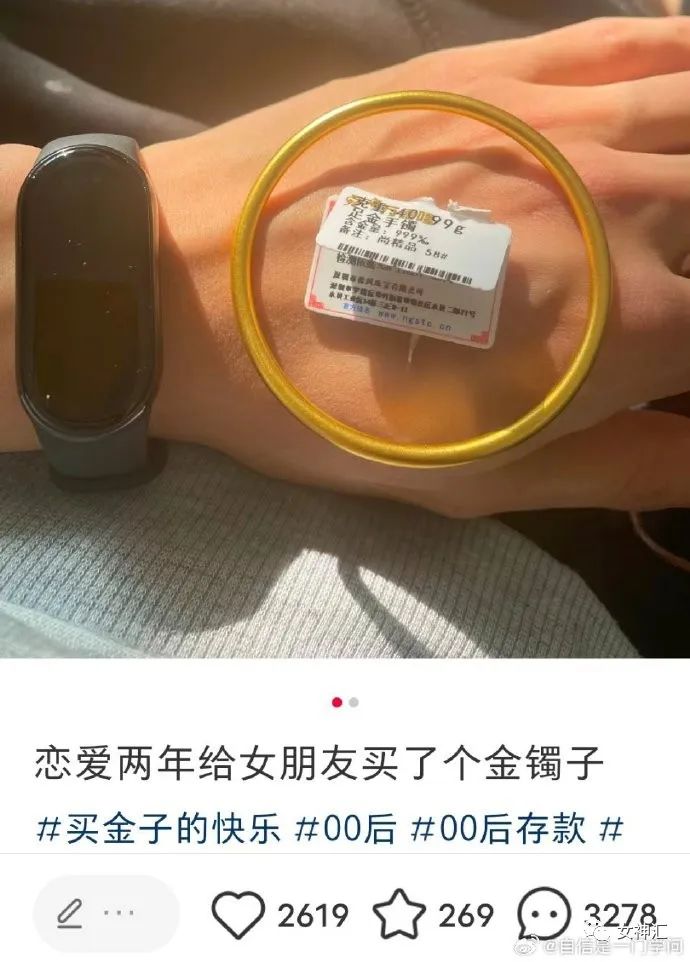Image resolution: width=690 pixels, height=962 pixels.
Task: Open the gold bracelet photo full screen
Action: [x=345, y=330]
